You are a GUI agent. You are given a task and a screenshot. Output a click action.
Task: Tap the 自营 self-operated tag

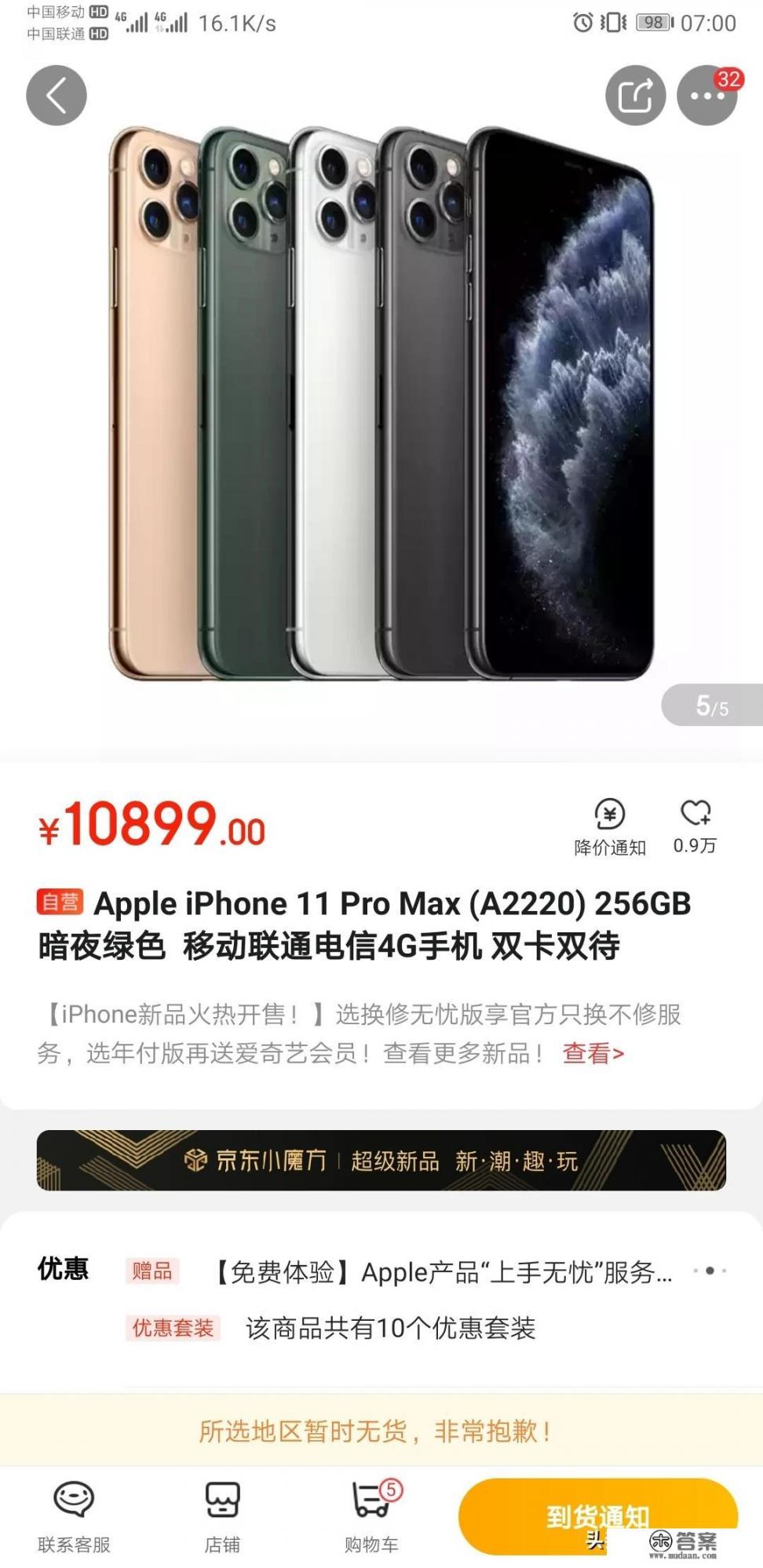(59, 904)
